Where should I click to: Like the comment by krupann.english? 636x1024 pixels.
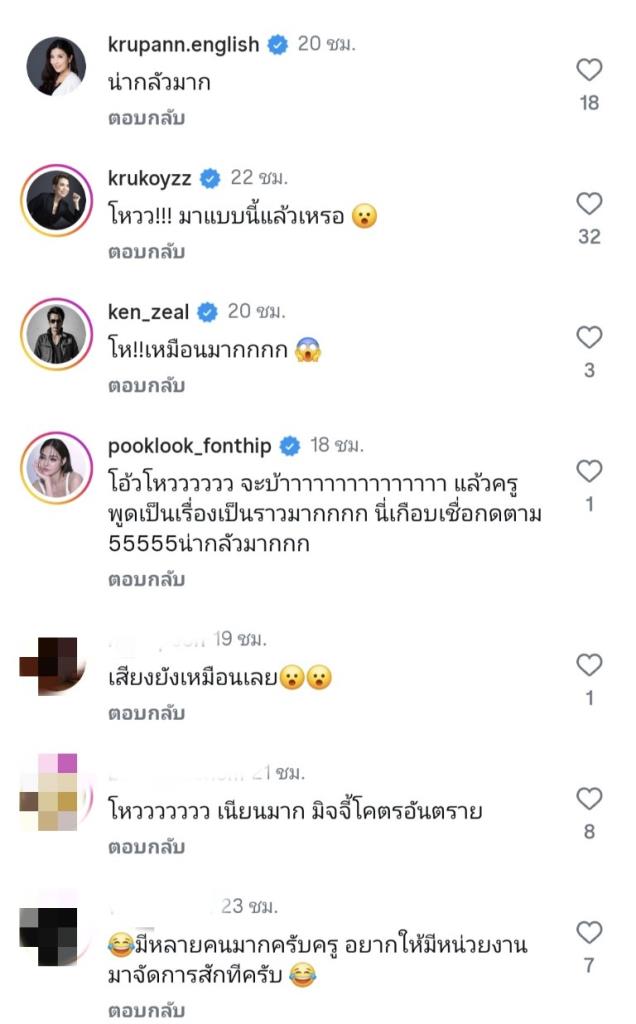[x=589, y=70]
